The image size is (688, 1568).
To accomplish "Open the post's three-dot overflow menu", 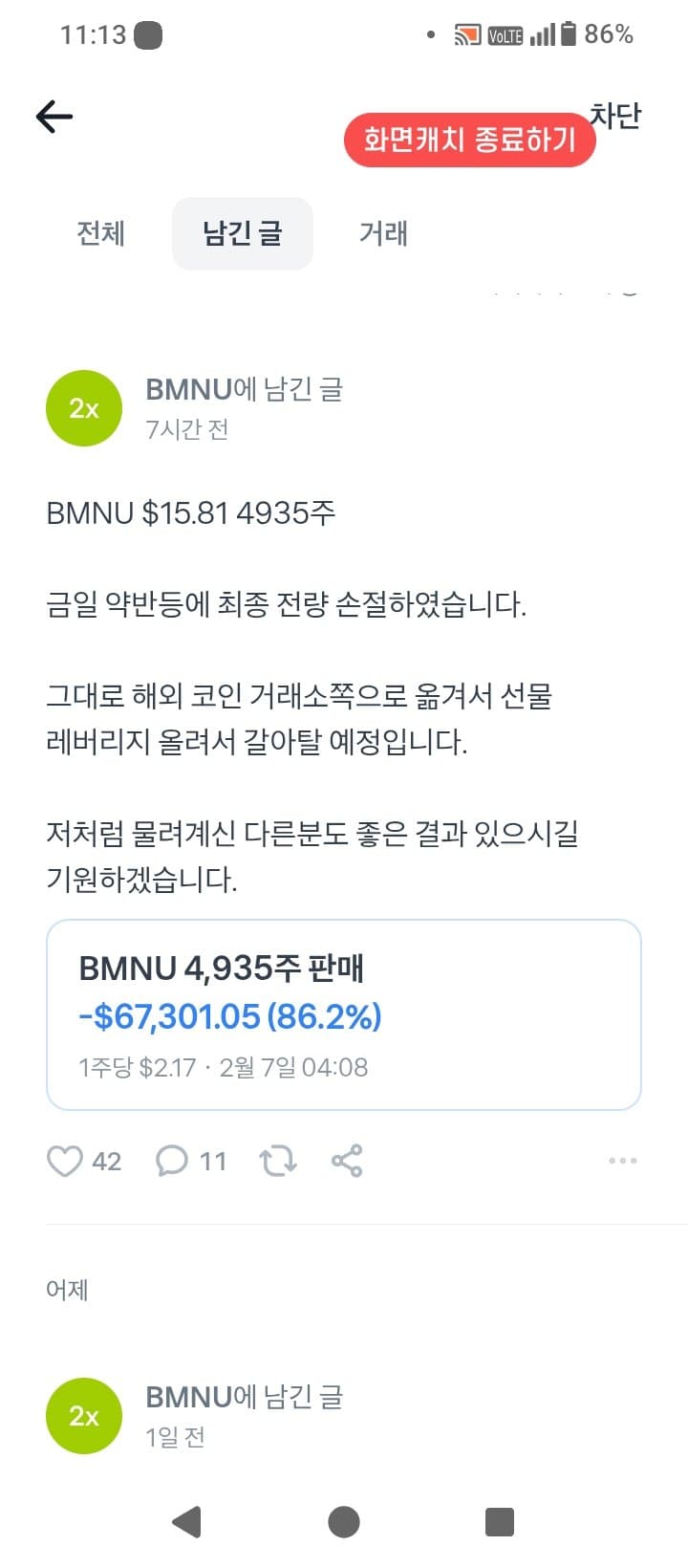I will (622, 1161).
